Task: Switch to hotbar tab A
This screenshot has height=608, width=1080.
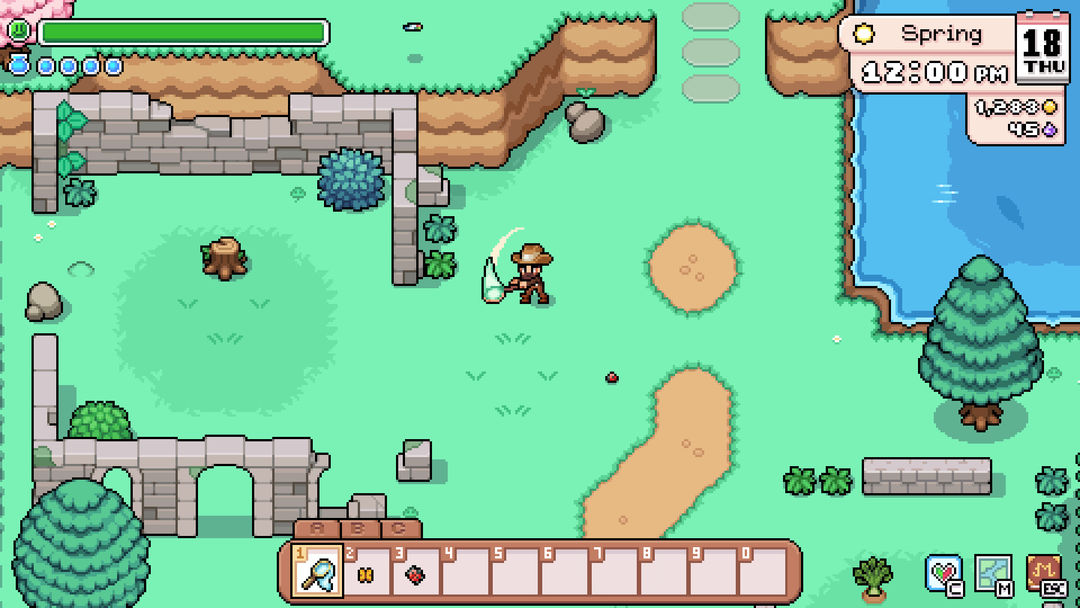Action: click(318, 529)
